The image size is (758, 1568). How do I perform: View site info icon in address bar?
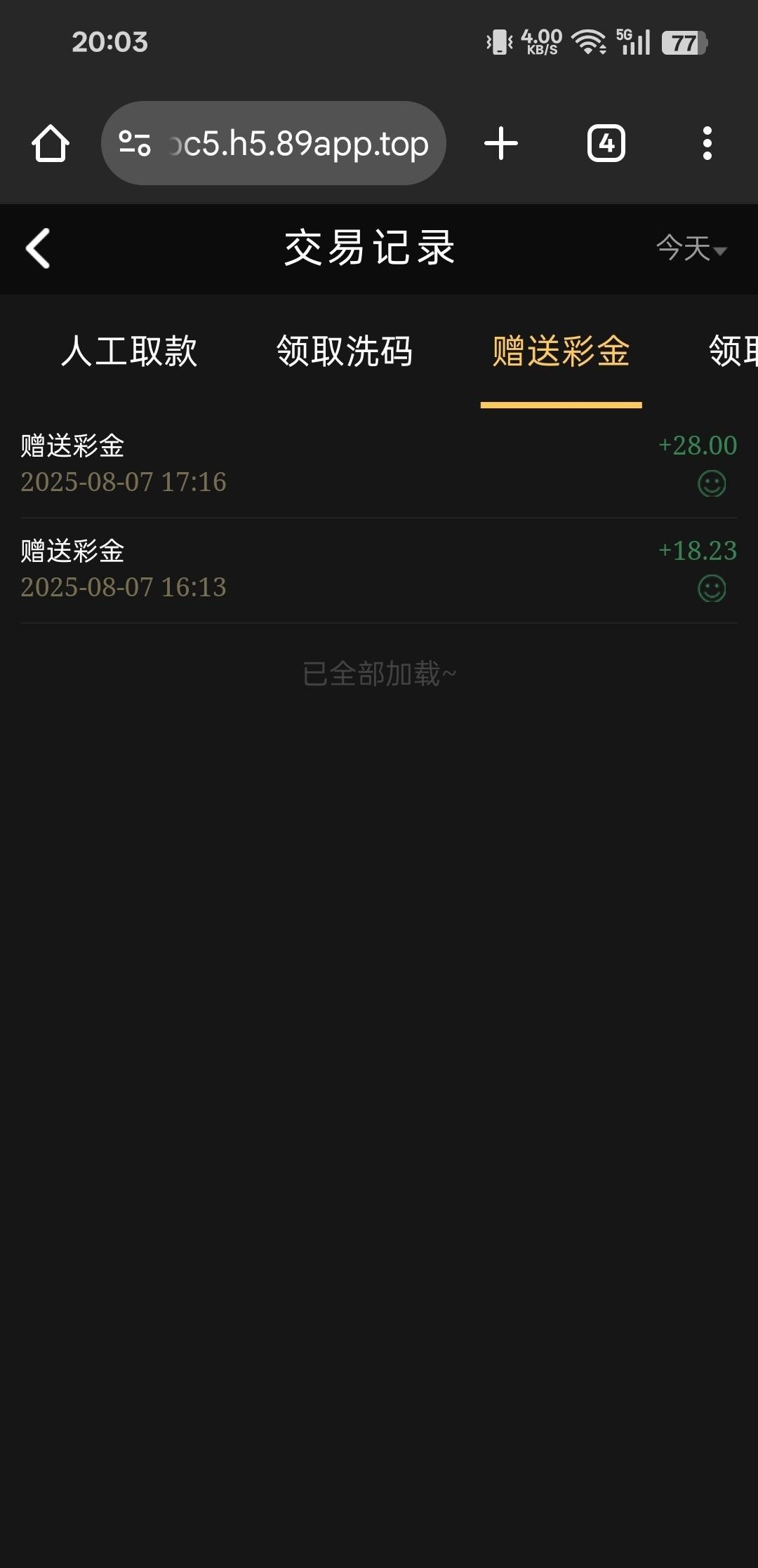(x=135, y=144)
